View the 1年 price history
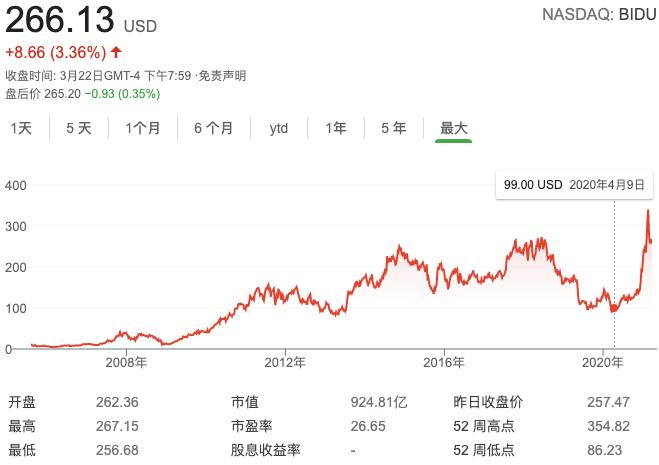 (x=336, y=128)
